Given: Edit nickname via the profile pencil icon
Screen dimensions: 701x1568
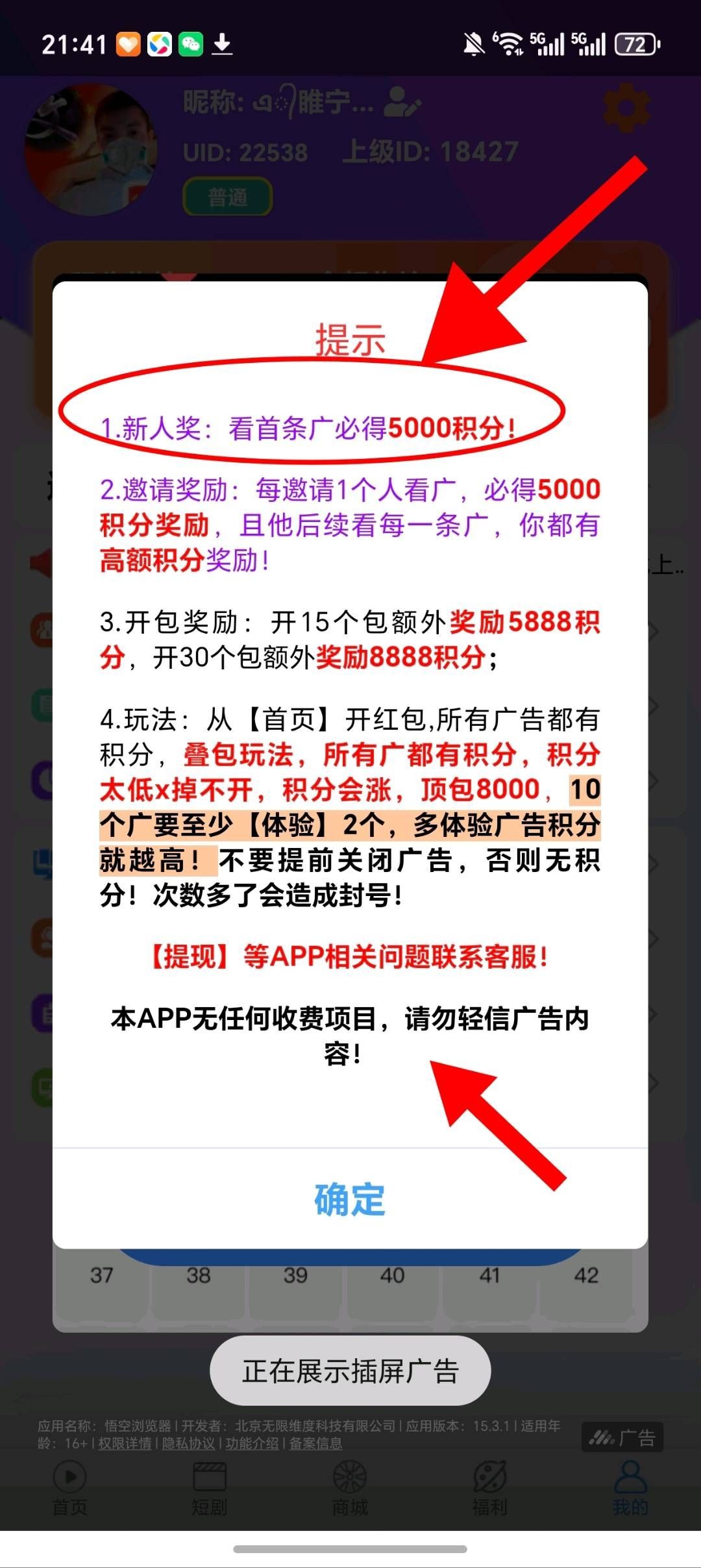Looking at the screenshot, I should pos(402,103).
